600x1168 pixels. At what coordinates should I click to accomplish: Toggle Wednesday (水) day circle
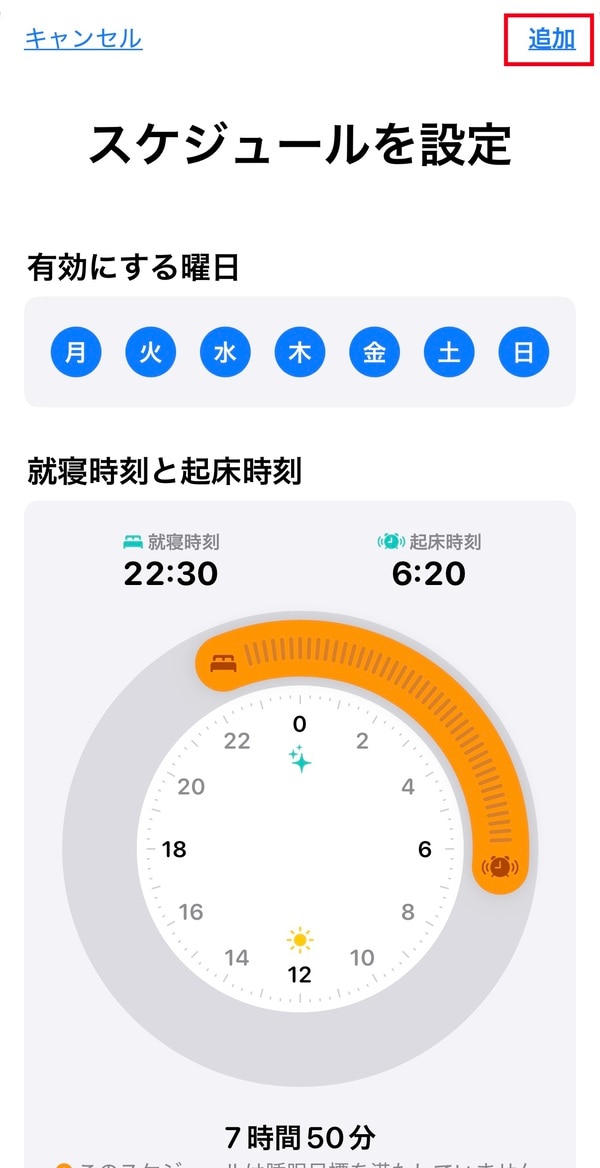coord(225,352)
